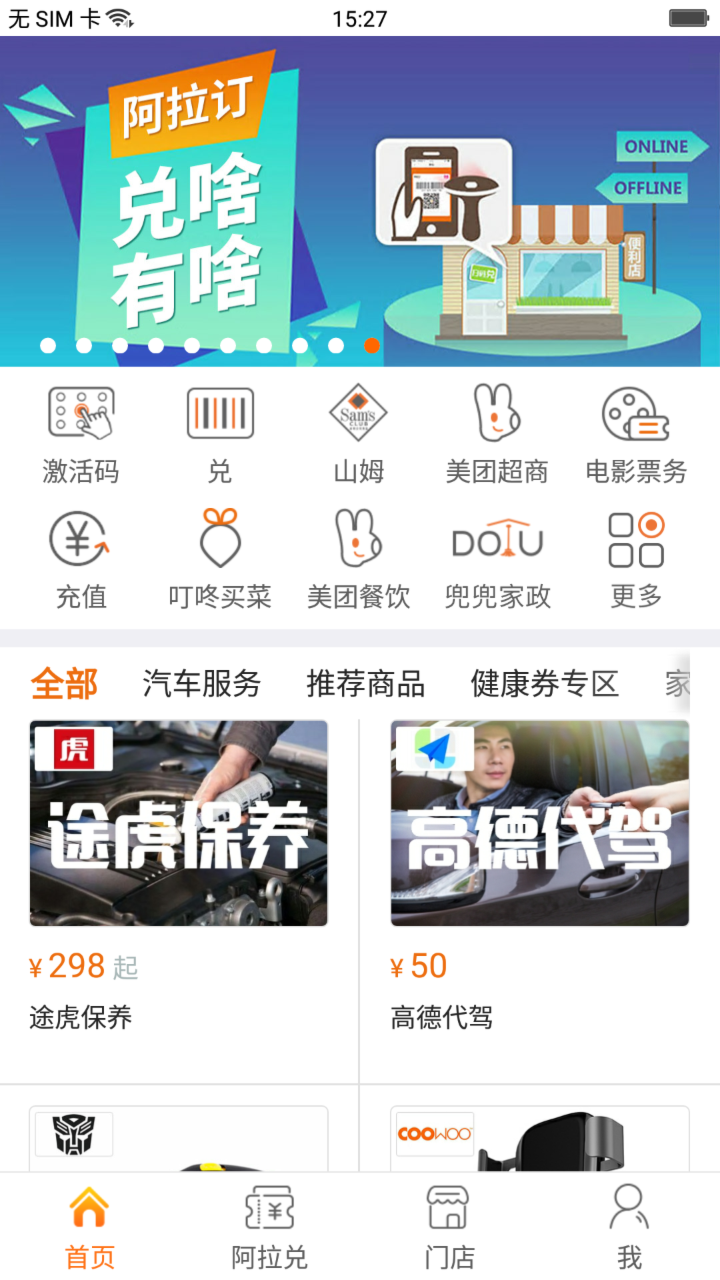Select the highlighted orange carousel dot
The image size is (720, 1280).
(372, 346)
